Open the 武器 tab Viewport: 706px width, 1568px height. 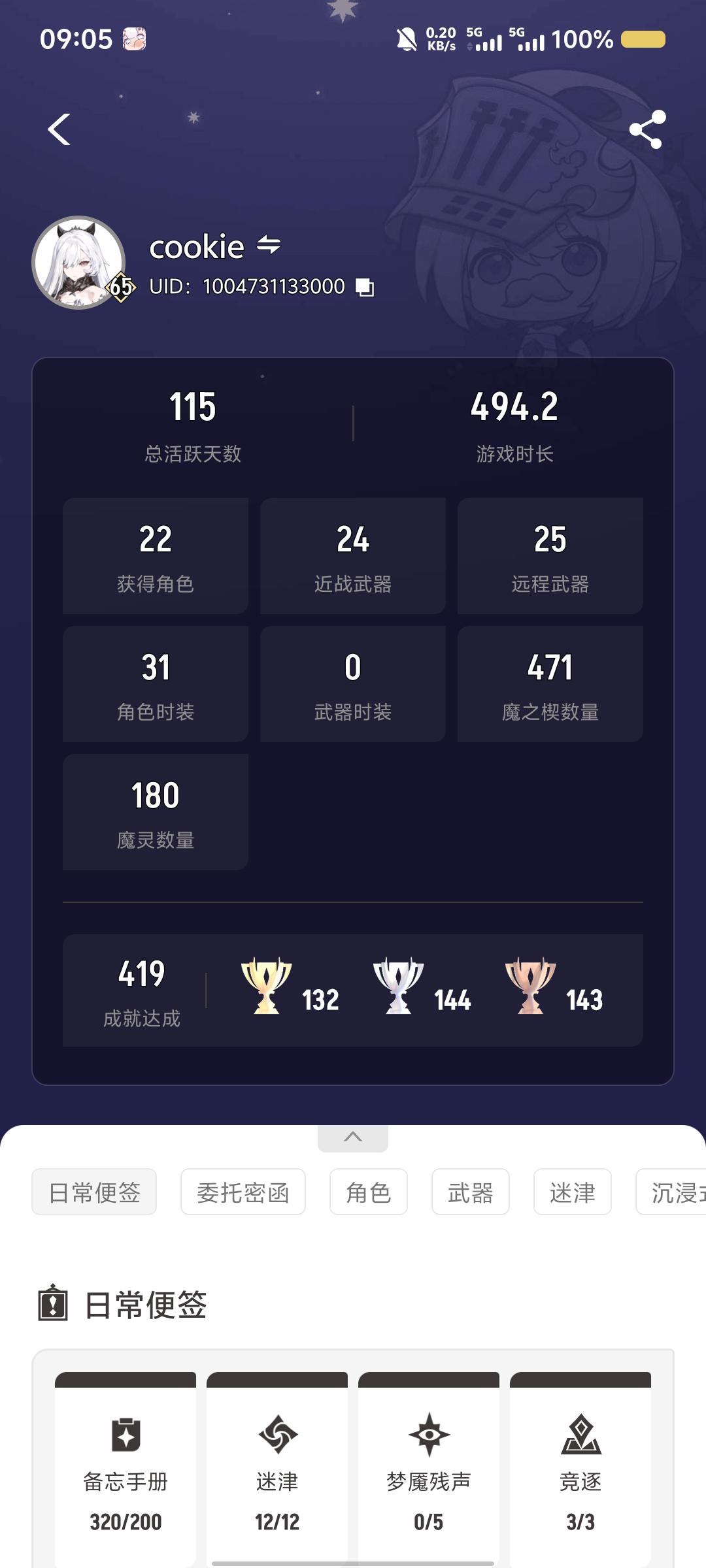[471, 1192]
